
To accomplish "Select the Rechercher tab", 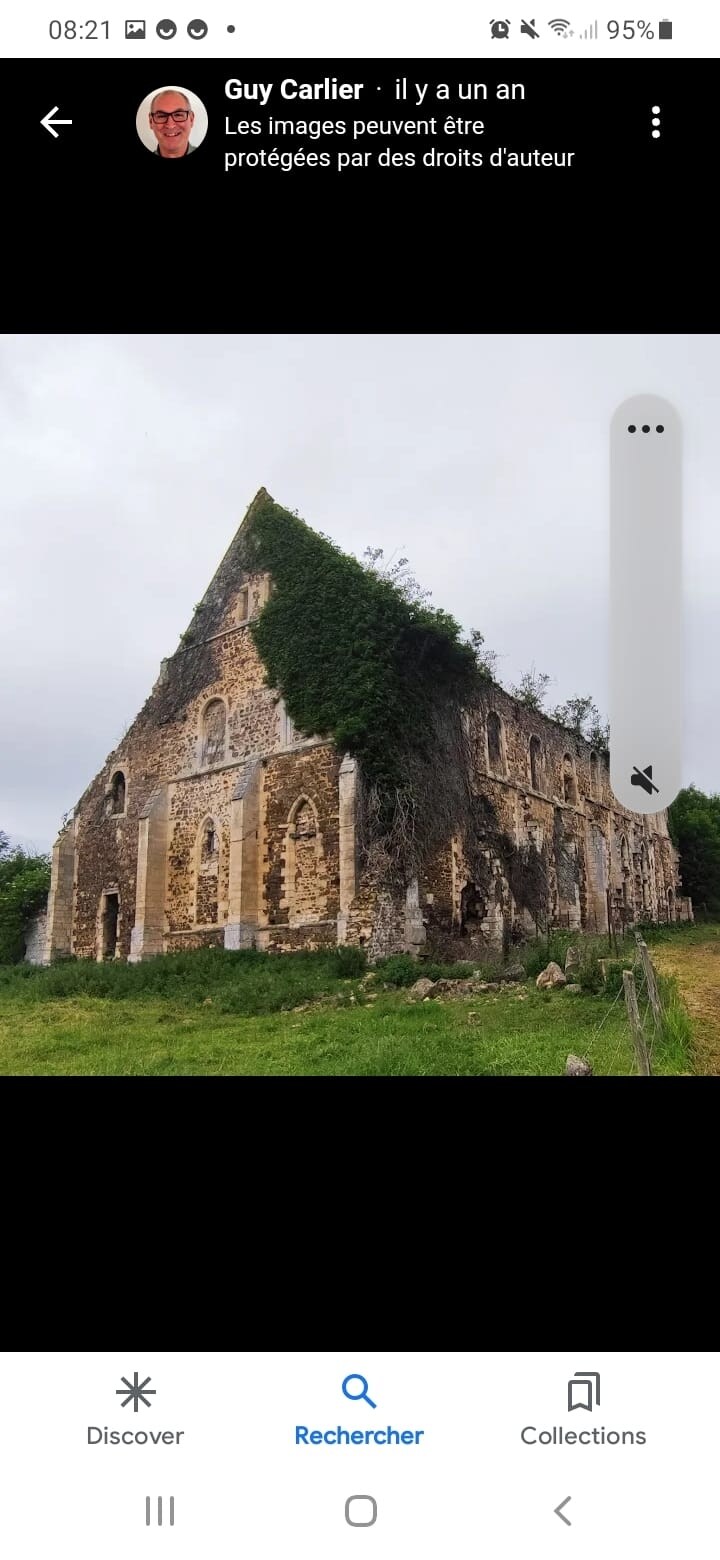I will pyautogui.click(x=359, y=1410).
